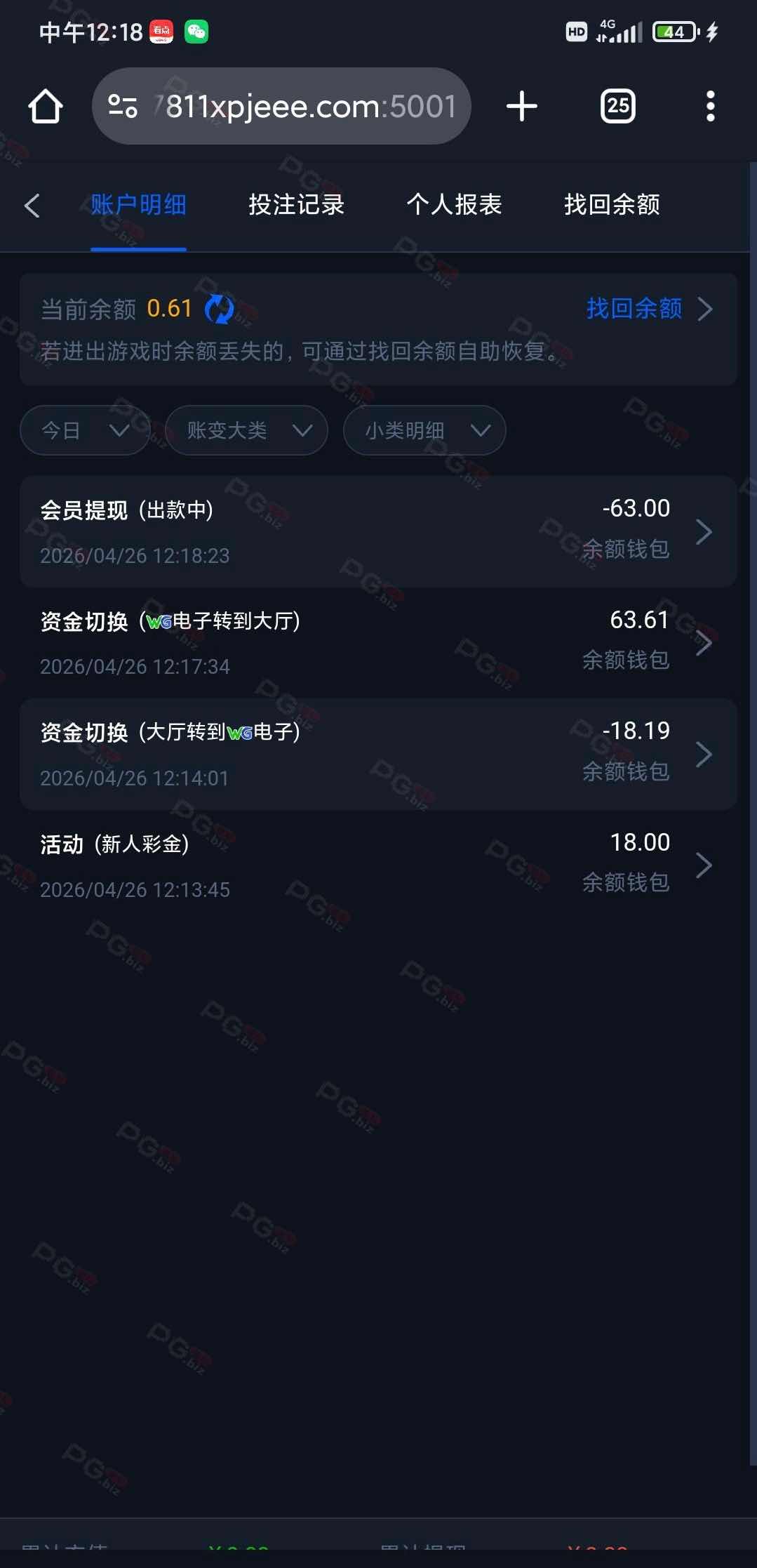
Task: Expand the 小类明细 dropdown
Action: [x=424, y=430]
